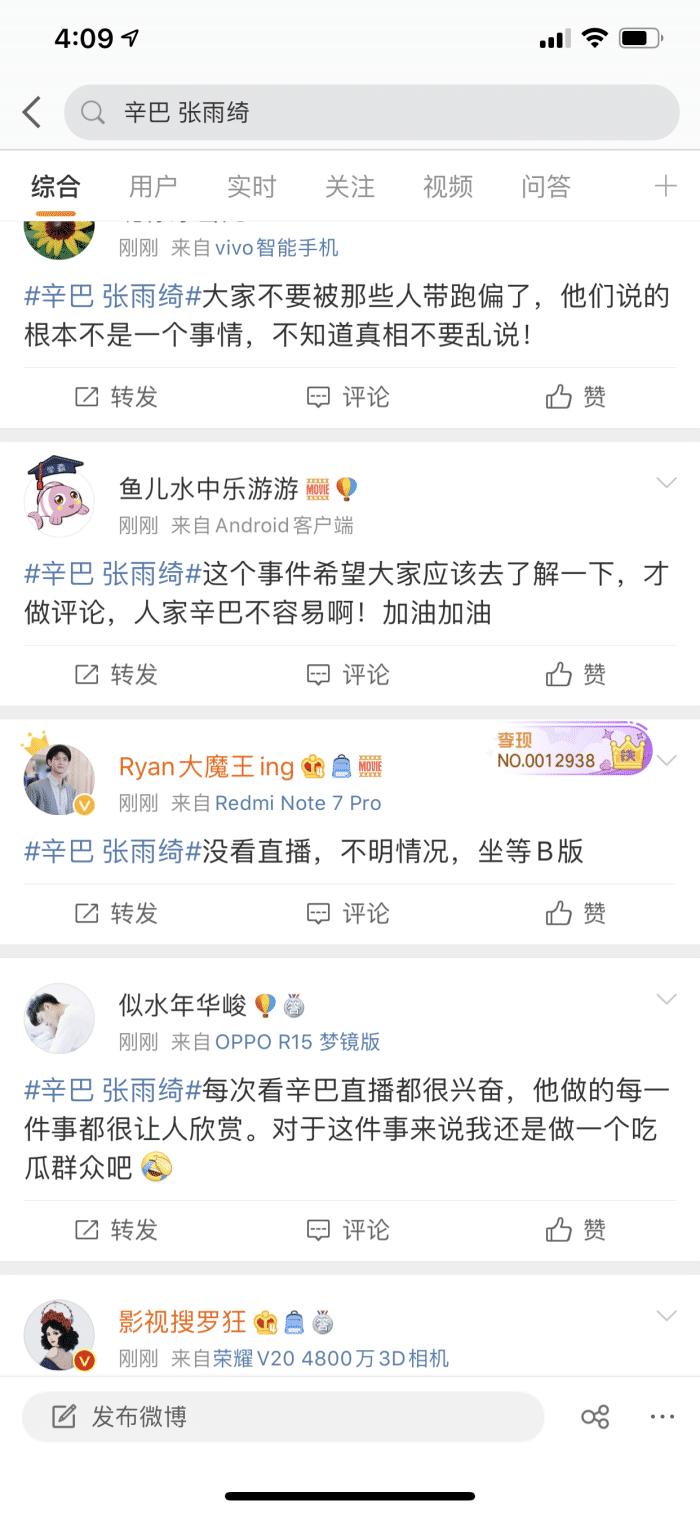This screenshot has height=1514, width=700.
Task: Switch to the 问答 tab
Action: tap(546, 186)
